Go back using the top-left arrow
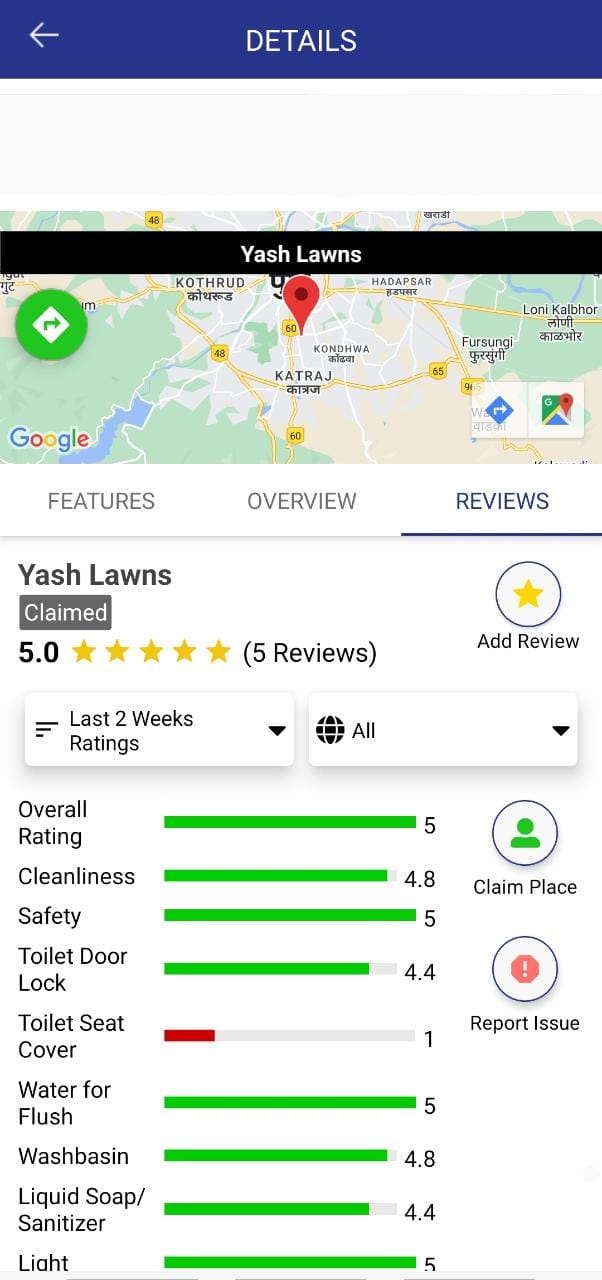Screen dimensions: 602x1280 (44, 36)
